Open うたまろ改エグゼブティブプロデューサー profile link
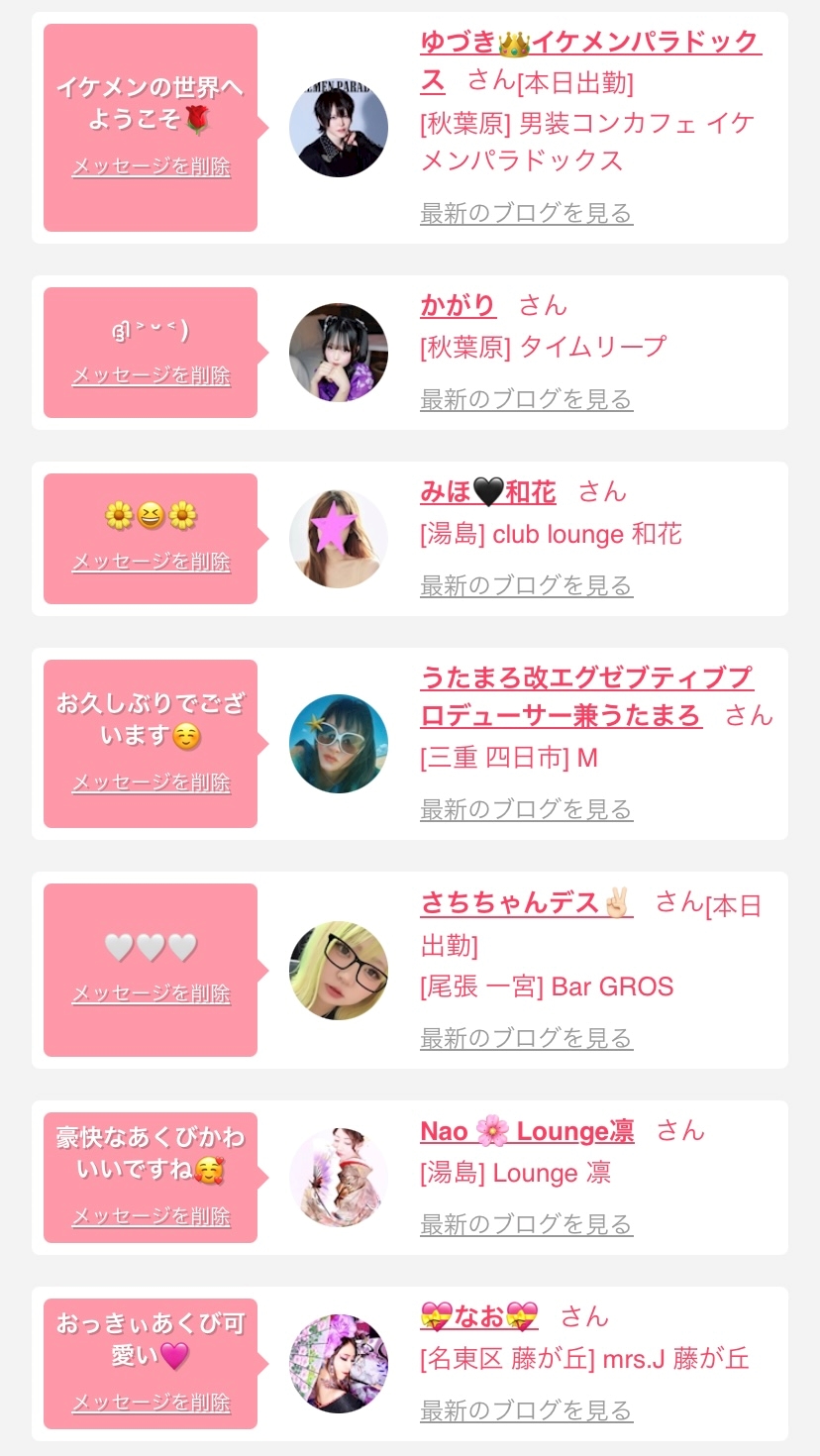Screen dimensions: 820x1456 click(x=586, y=679)
